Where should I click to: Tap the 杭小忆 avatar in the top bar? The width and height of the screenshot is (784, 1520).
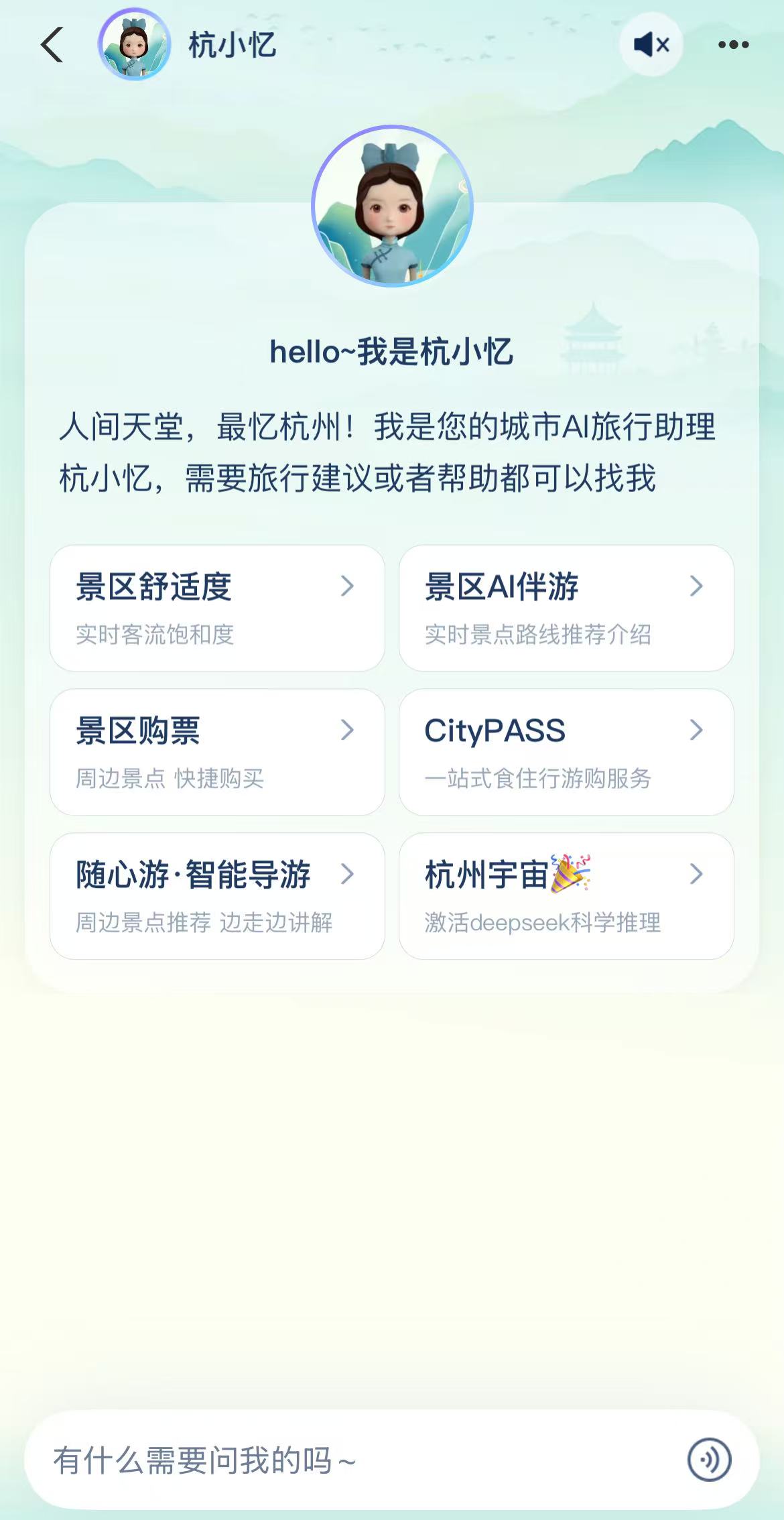pyautogui.click(x=135, y=45)
